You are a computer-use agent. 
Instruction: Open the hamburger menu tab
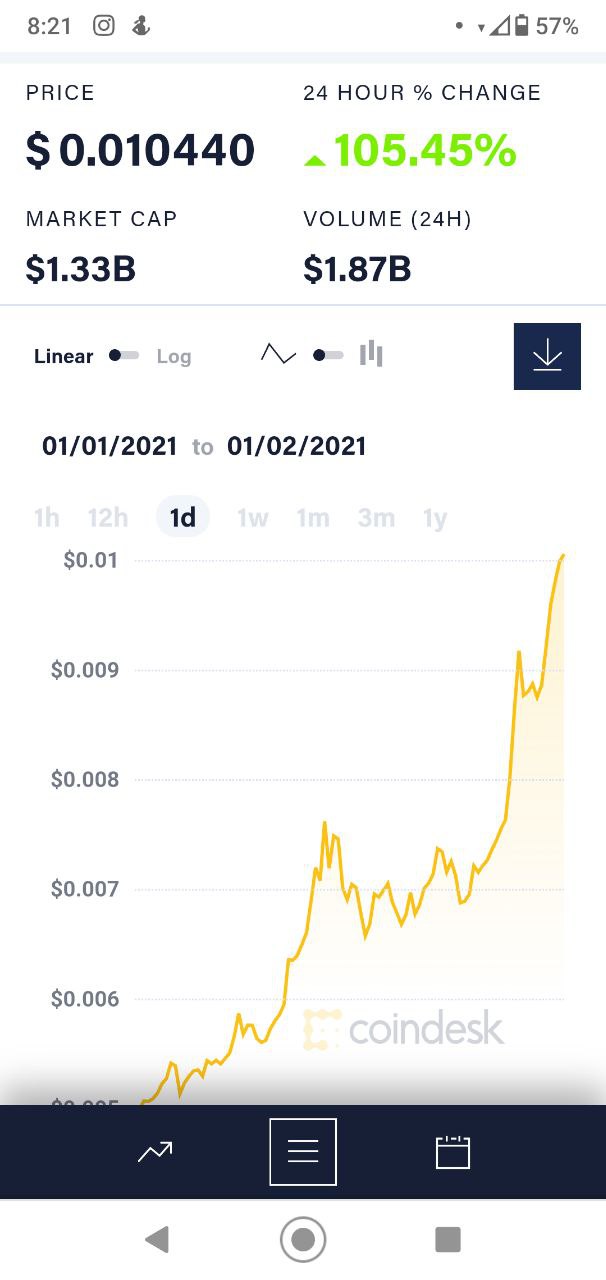point(303,1152)
